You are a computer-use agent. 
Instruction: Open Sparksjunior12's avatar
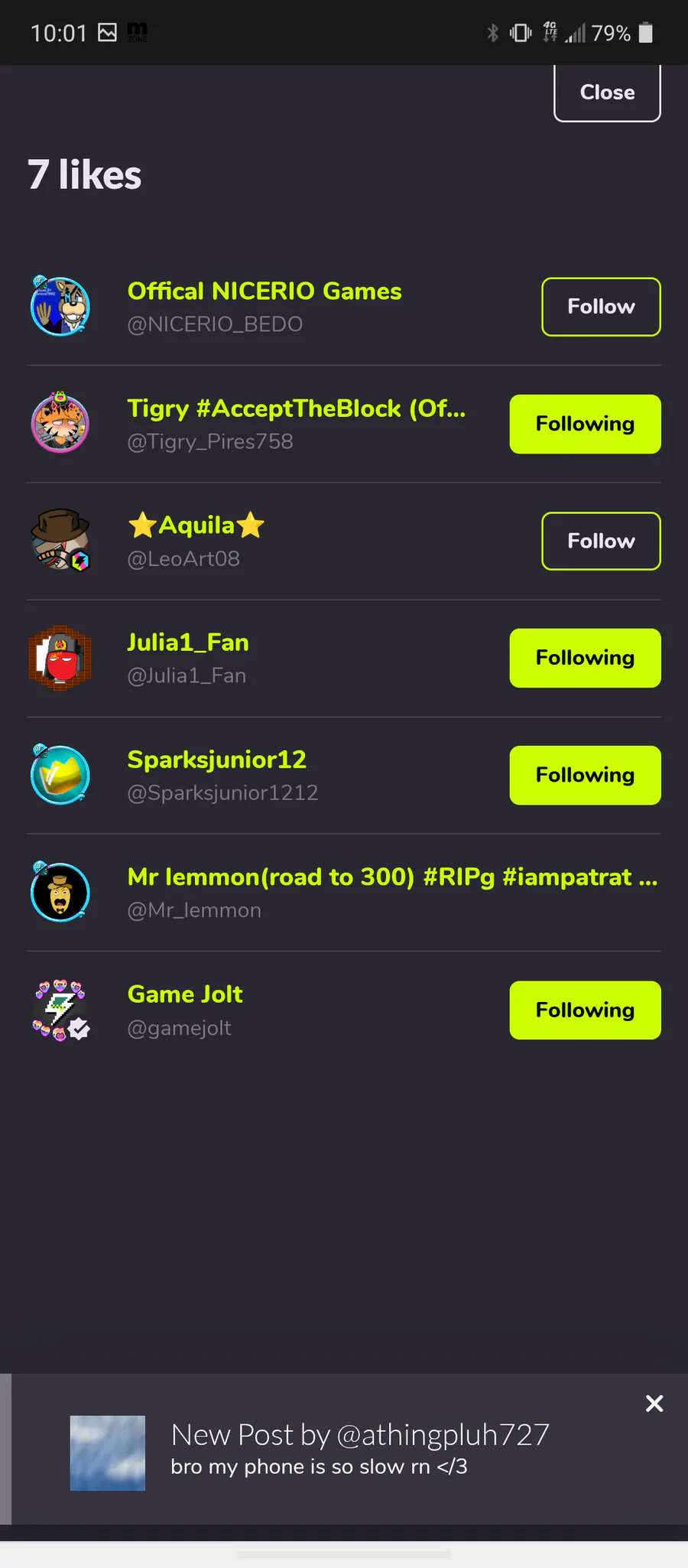[x=60, y=775]
